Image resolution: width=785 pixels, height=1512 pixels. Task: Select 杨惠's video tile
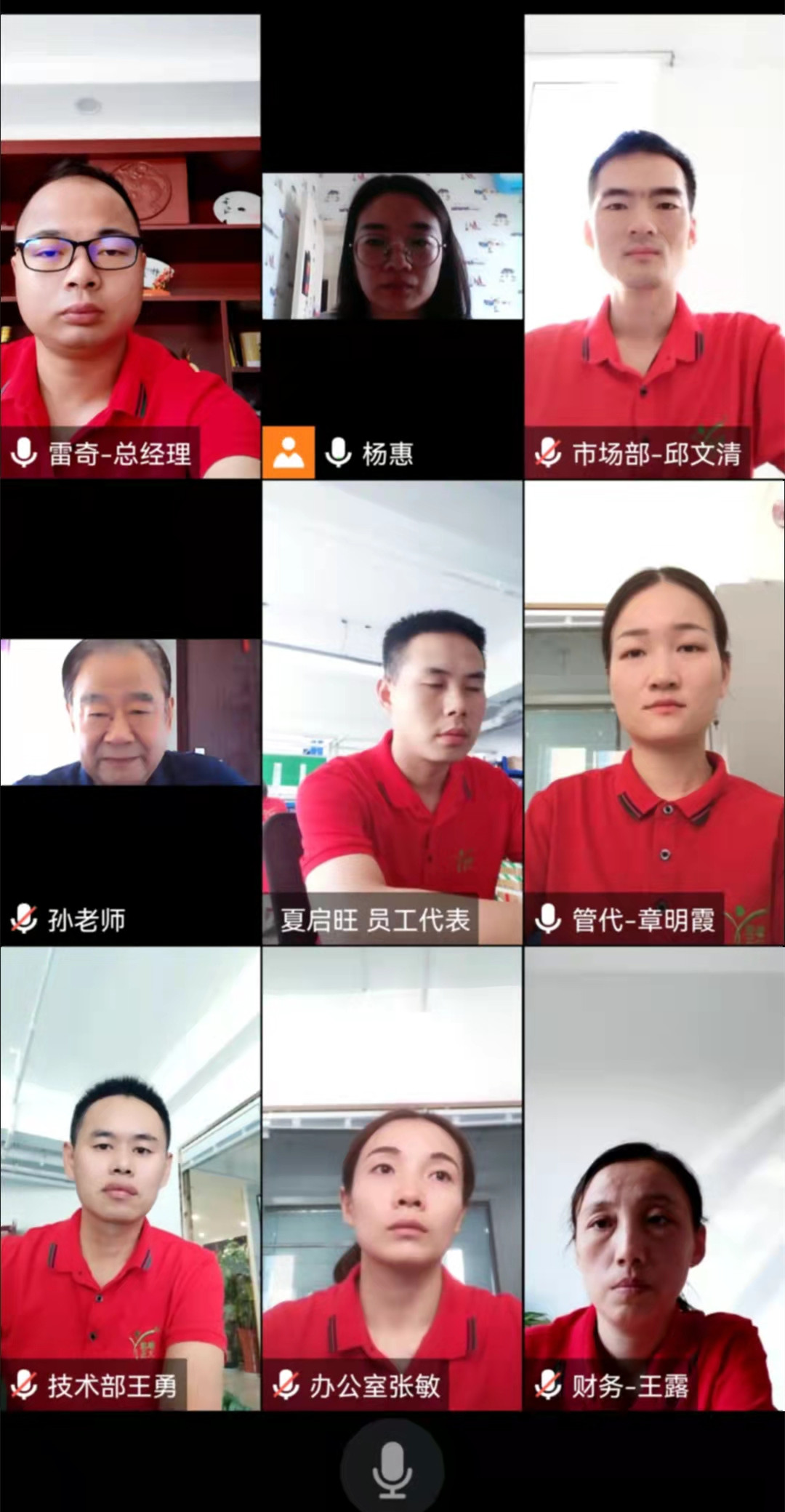click(x=392, y=246)
